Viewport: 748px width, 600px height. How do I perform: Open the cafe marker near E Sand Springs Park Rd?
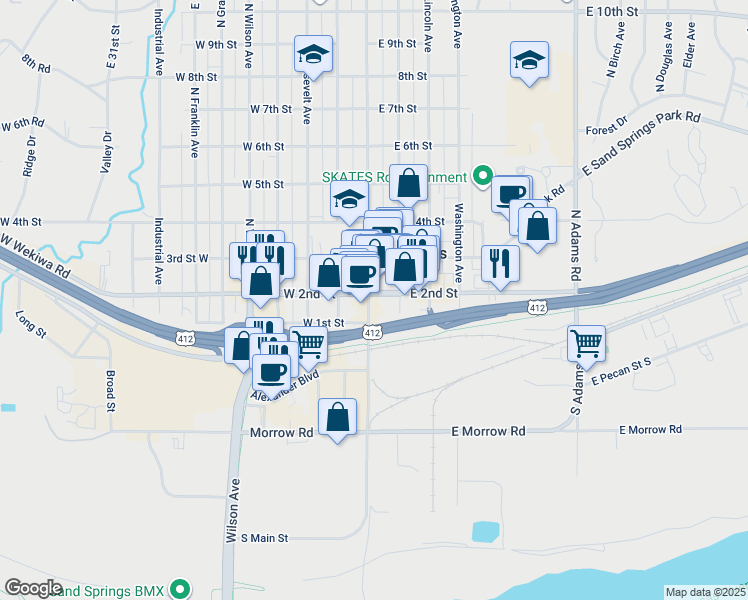pyautogui.click(x=510, y=195)
